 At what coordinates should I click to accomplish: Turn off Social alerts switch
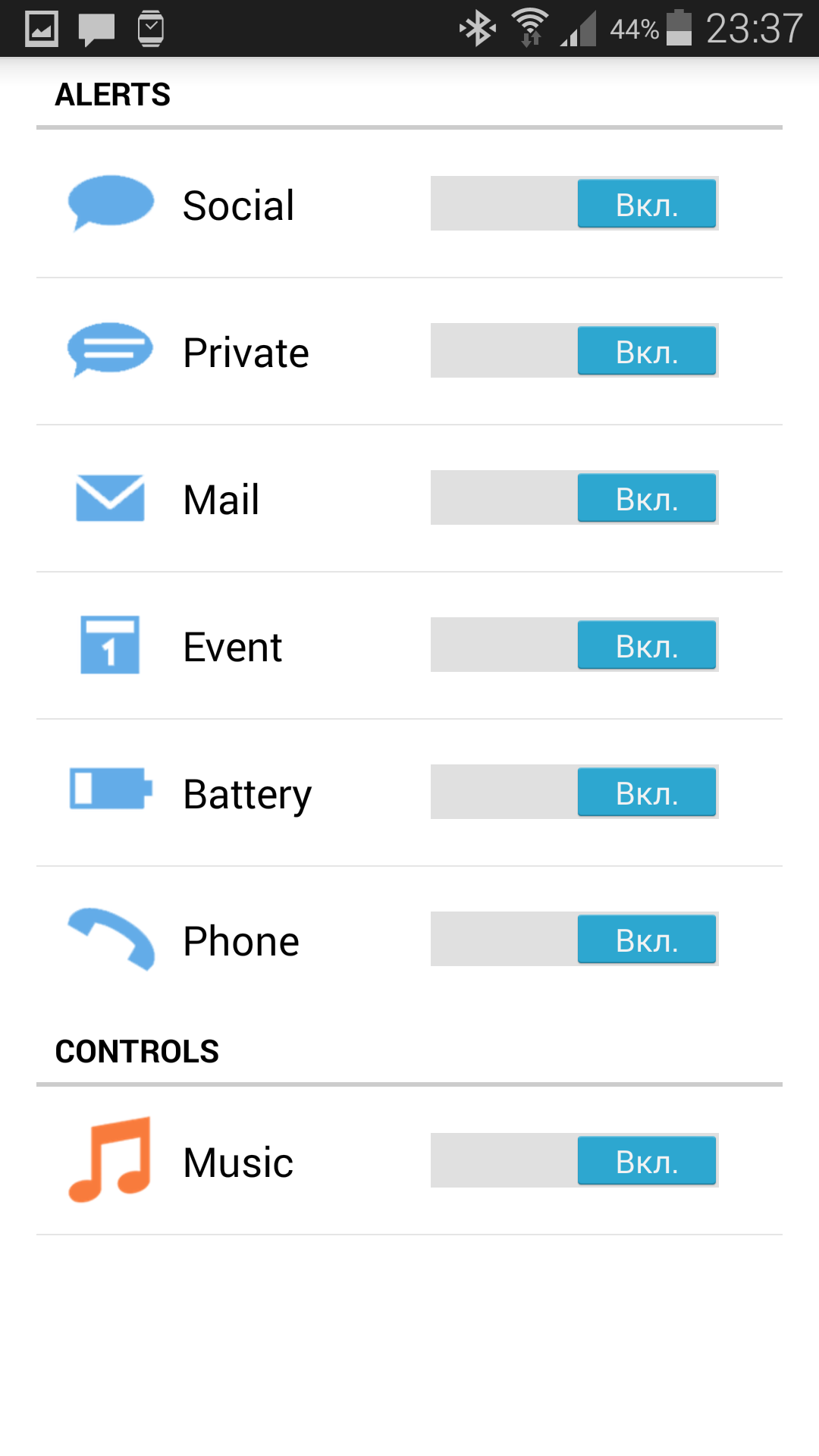[x=574, y=203]
